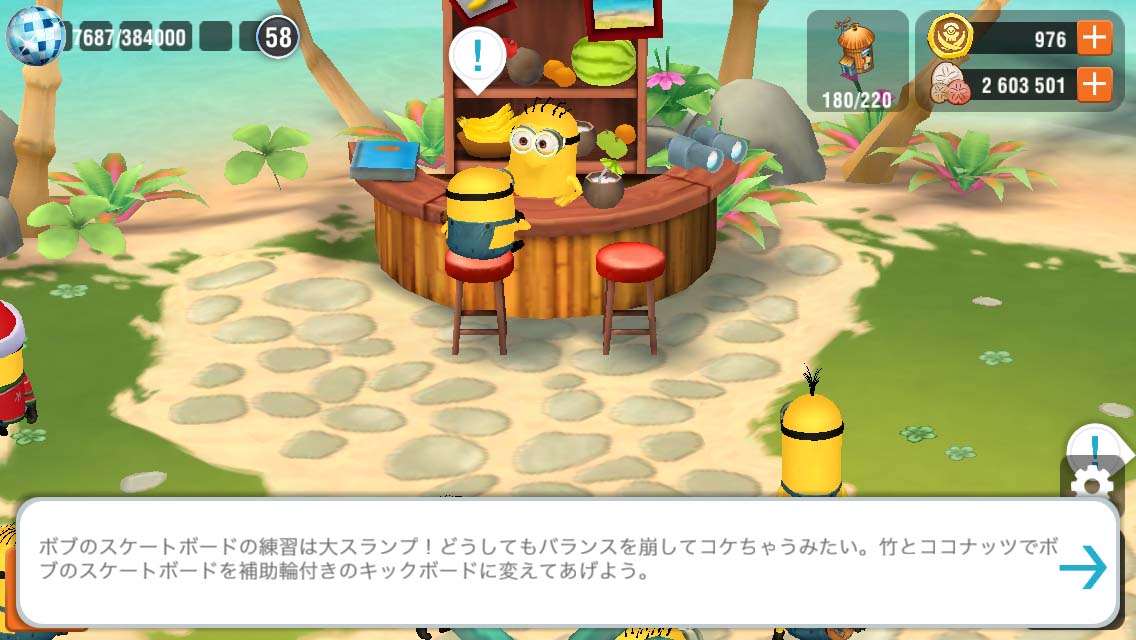Open the settings gear icon
The image size is (1136, 640).
[x=1092, y=485]
